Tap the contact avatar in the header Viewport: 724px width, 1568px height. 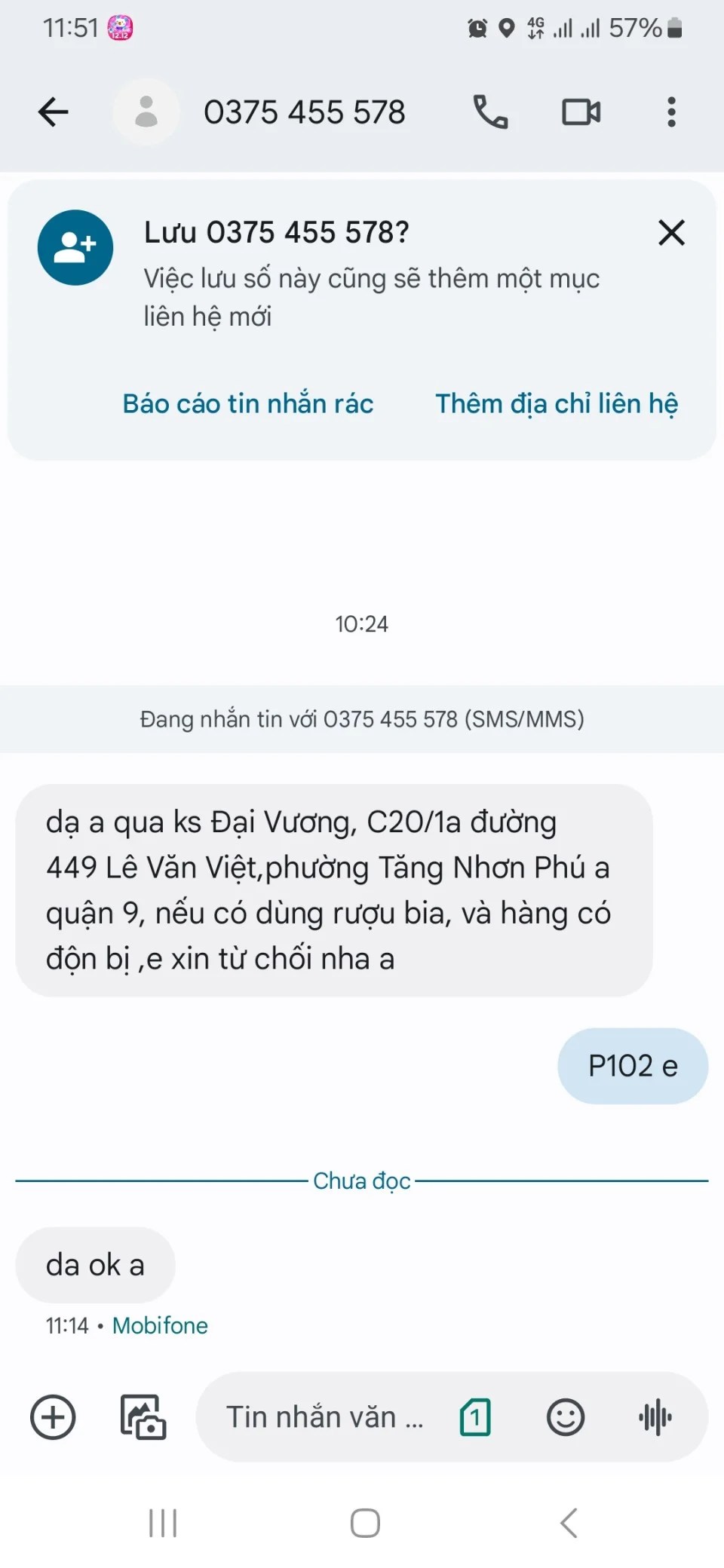click(x=146, y=112)
